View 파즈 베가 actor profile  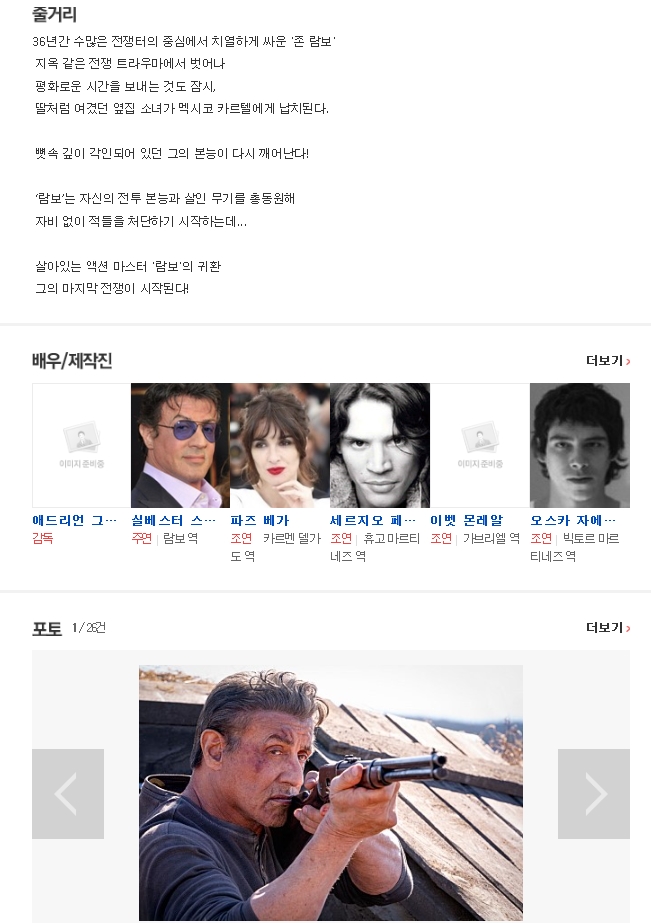point(260,520)
